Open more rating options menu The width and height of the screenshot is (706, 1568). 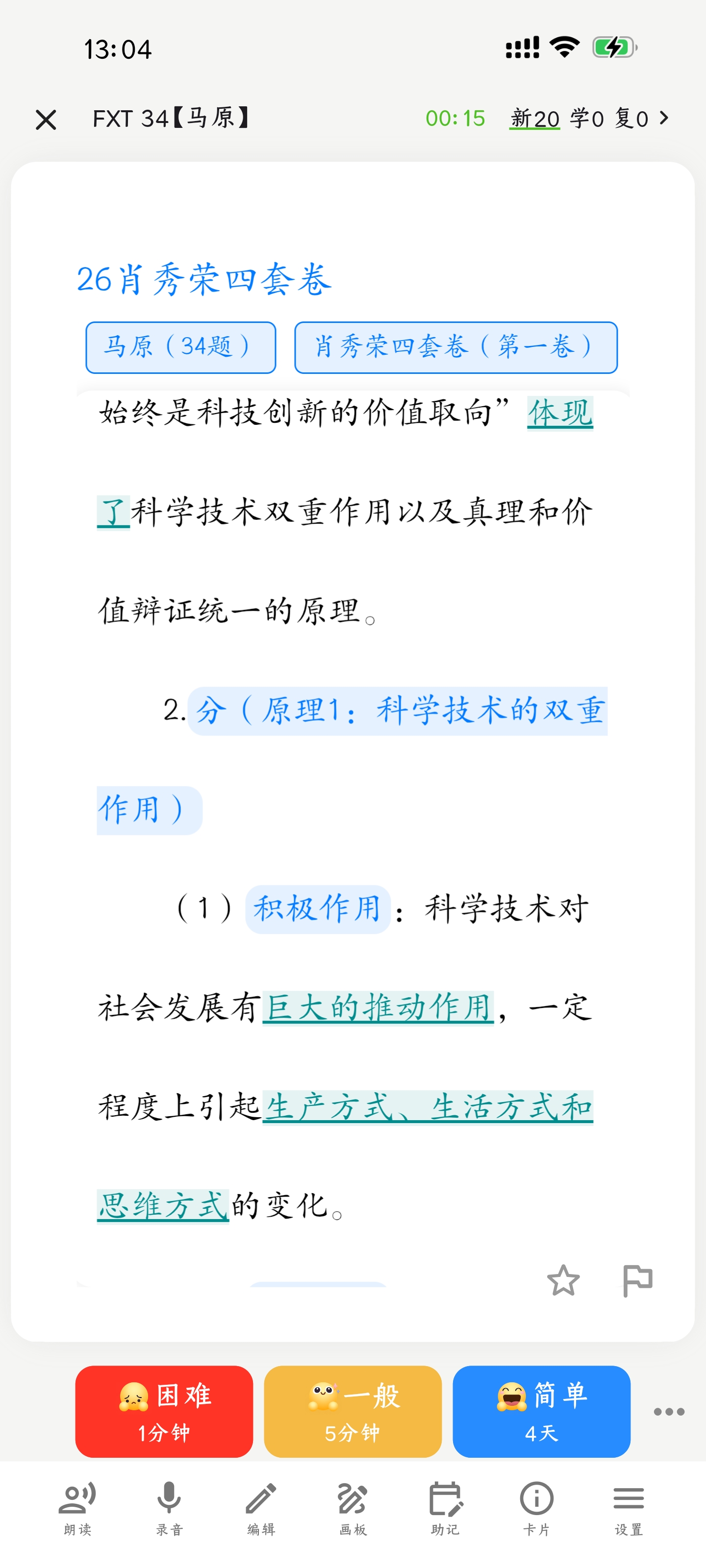pyautogui.click(x=668, y=1412)
